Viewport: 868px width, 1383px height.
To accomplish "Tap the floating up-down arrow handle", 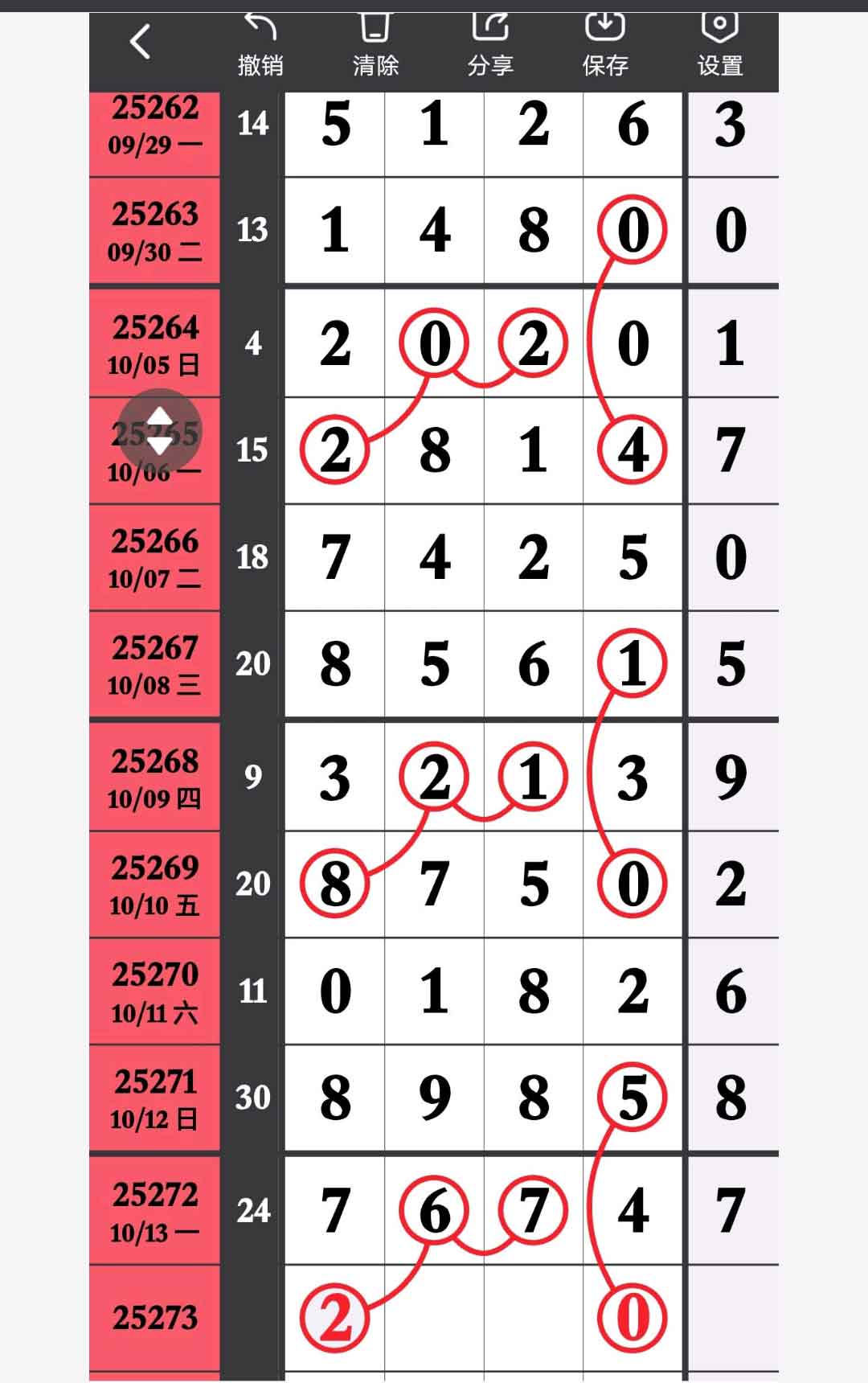I will click(x=160, y=431).
